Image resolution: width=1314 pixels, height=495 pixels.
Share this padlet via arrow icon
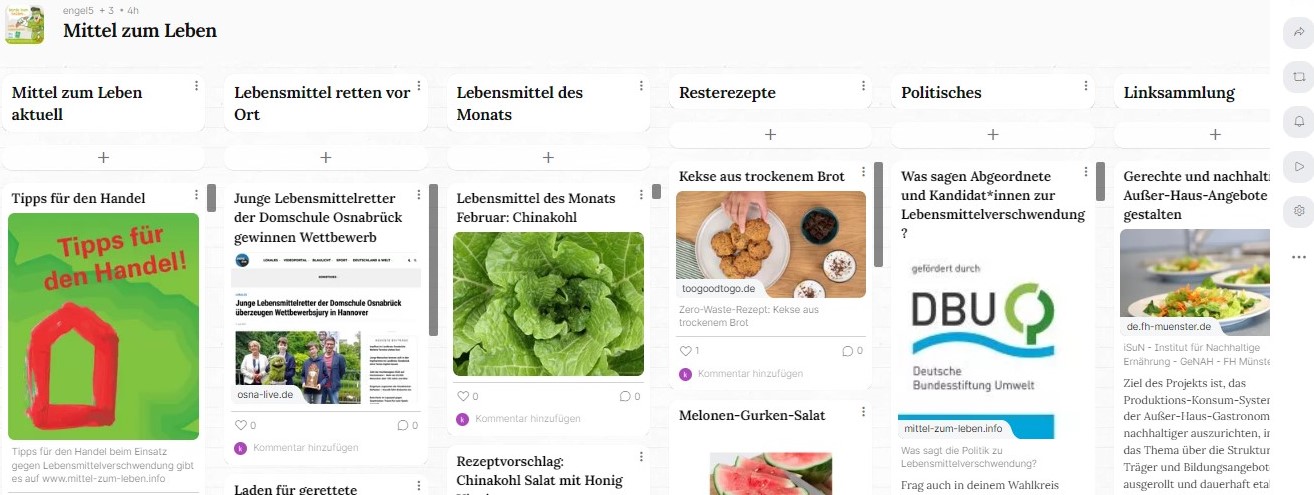[1299, 32]
